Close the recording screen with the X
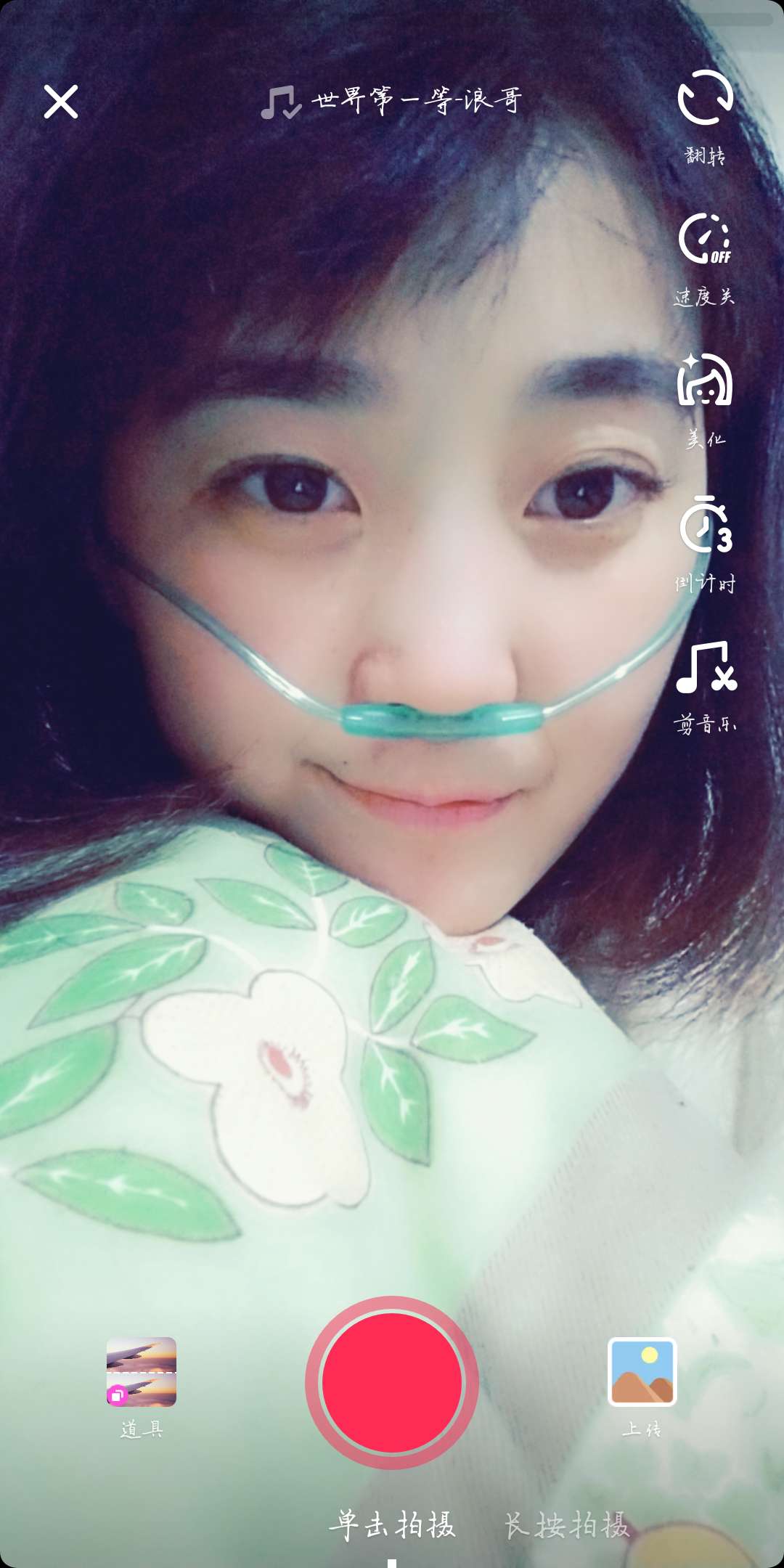 (x=62, y=103)
